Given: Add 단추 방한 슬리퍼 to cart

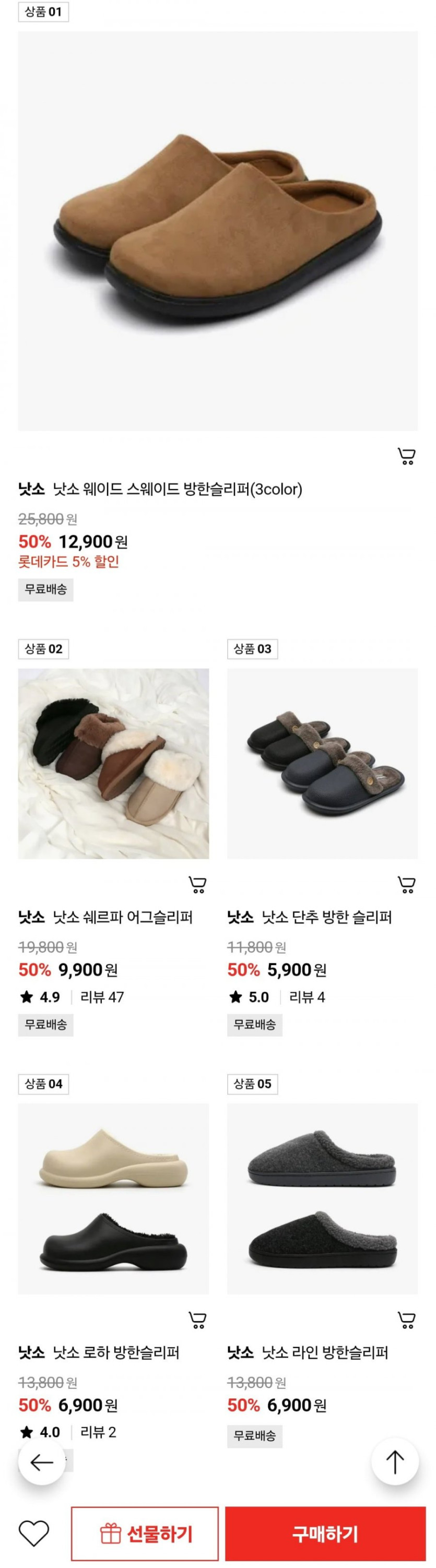Looking at the screenshot, I should pyautogui.click(x=406, y=884).
